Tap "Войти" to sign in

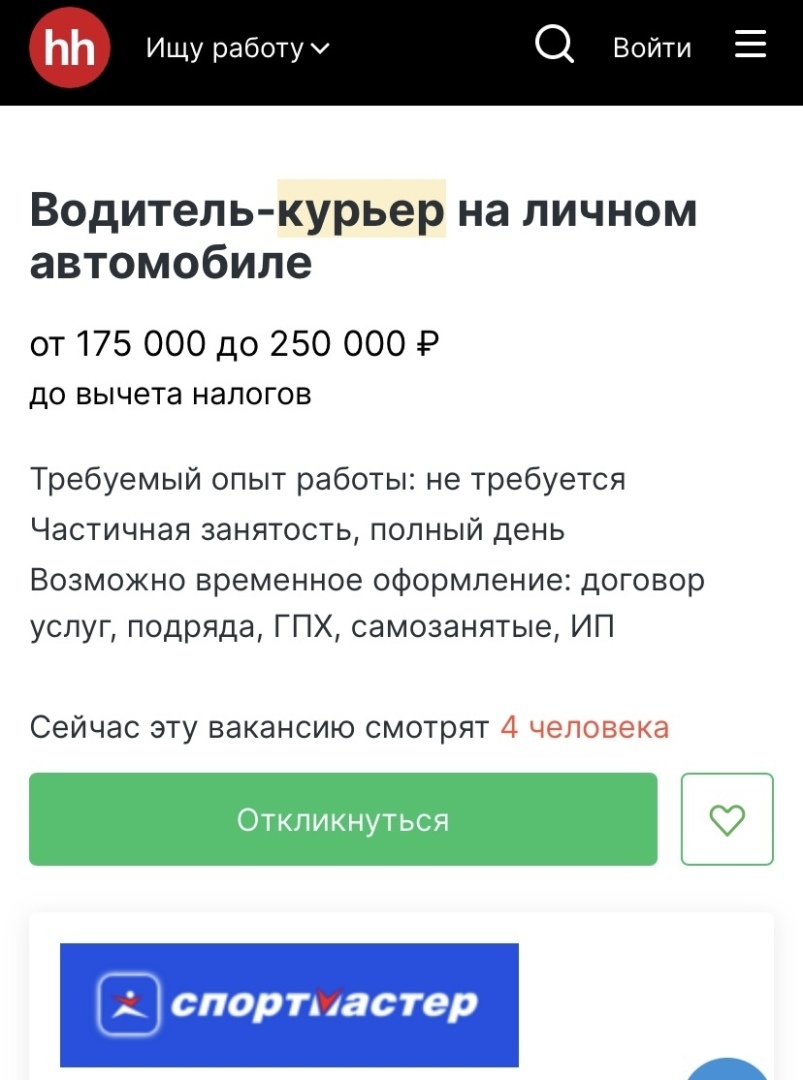652,48
